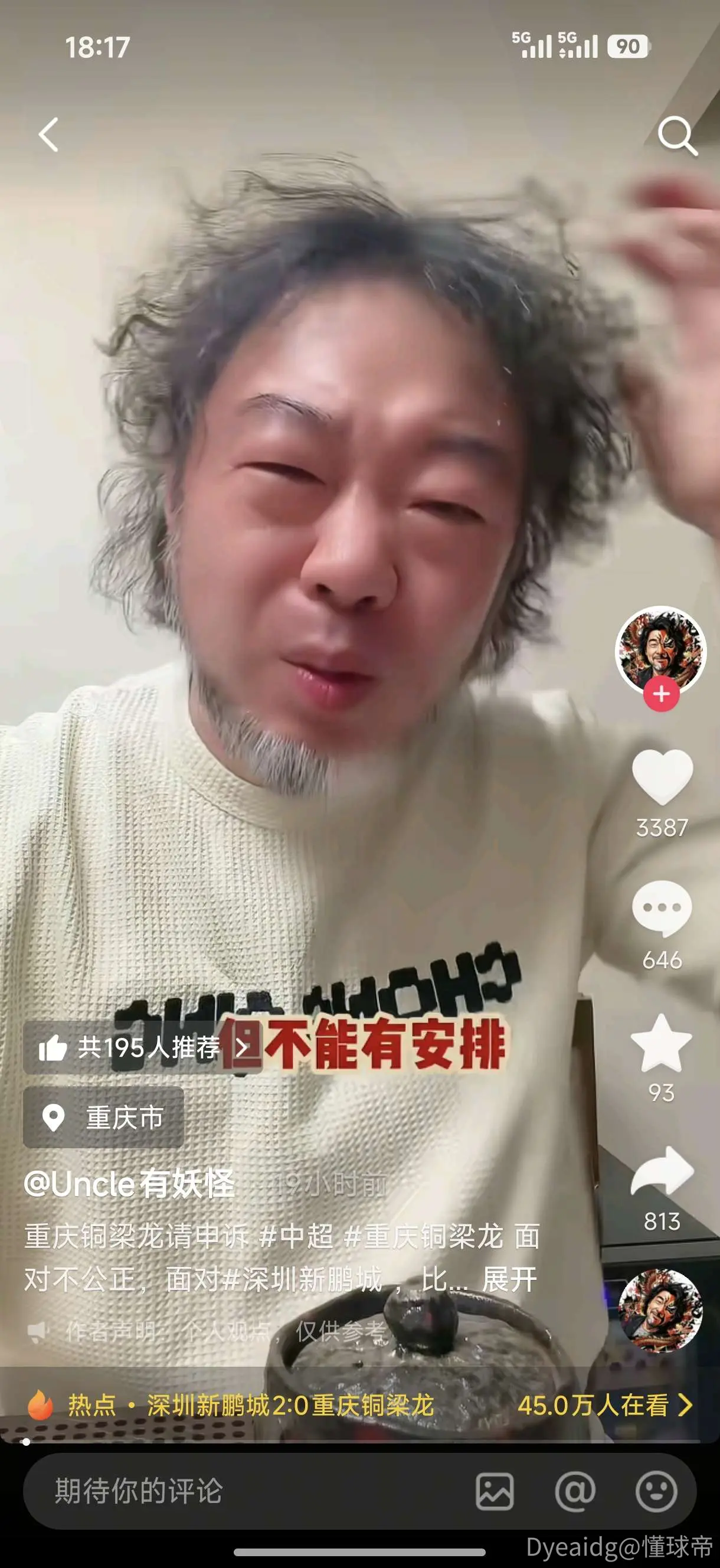Open the @Uncle有妖怪 profile name

(x=129, y=1184)
